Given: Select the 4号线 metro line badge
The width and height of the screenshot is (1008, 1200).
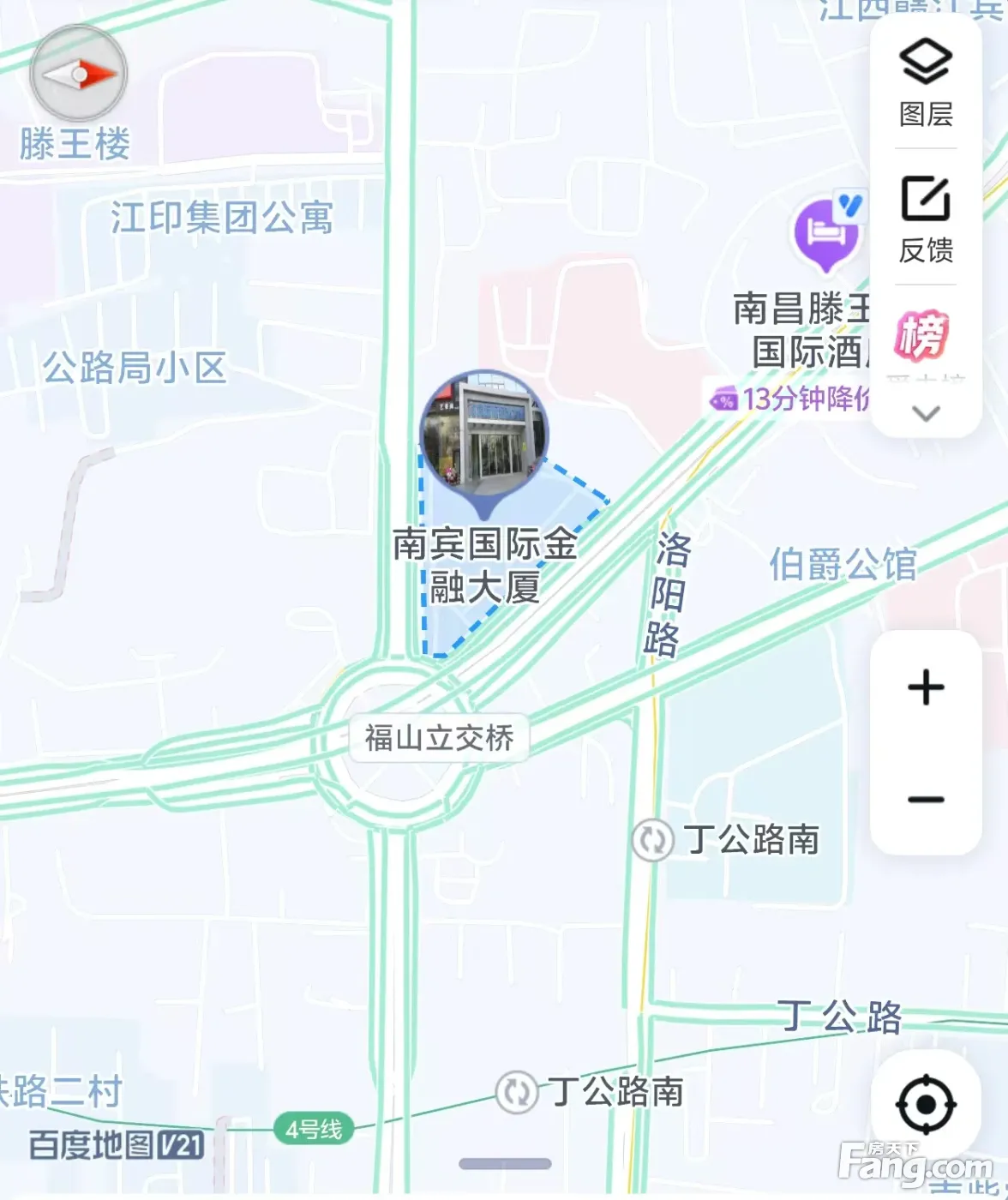Looking at the screenshot, I should click(x=314, y=1130).
